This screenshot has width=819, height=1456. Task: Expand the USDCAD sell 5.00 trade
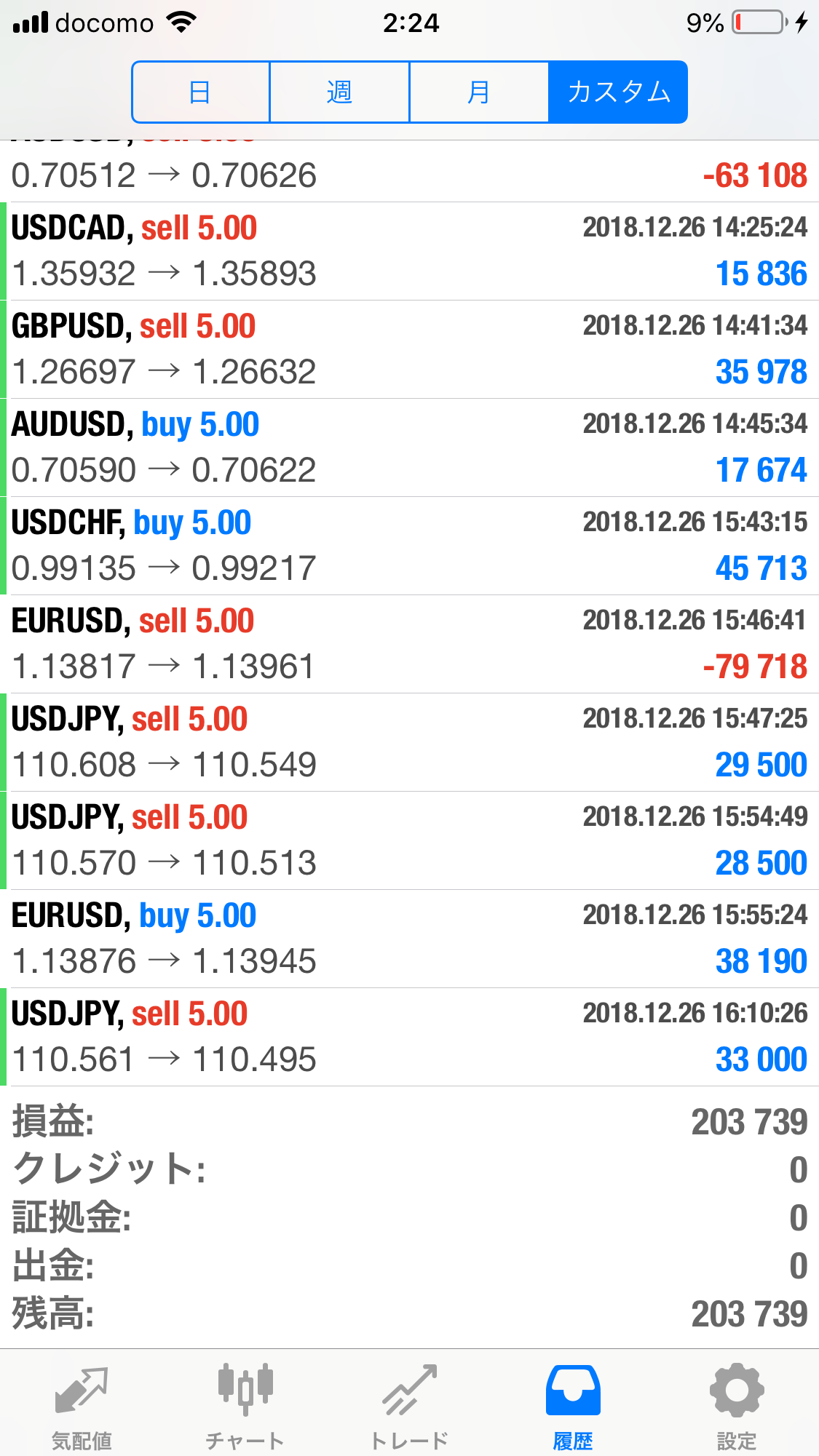point(409,251)
